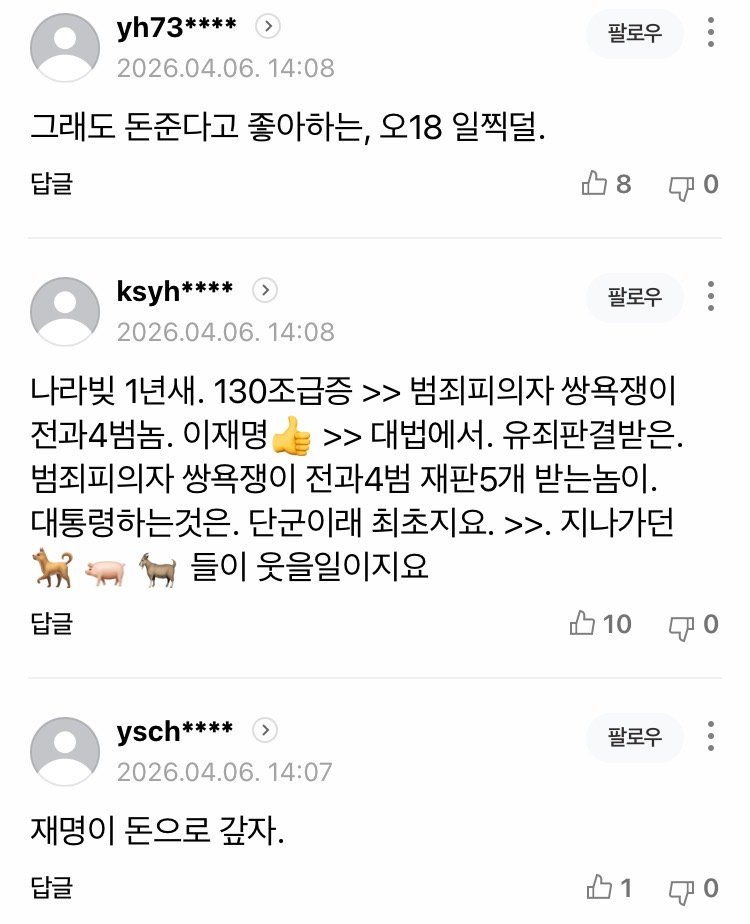The height and width of the screenshot is (924, 750).
Task: Dislike the ysch**** comment
Action: (x=682, y=888)
